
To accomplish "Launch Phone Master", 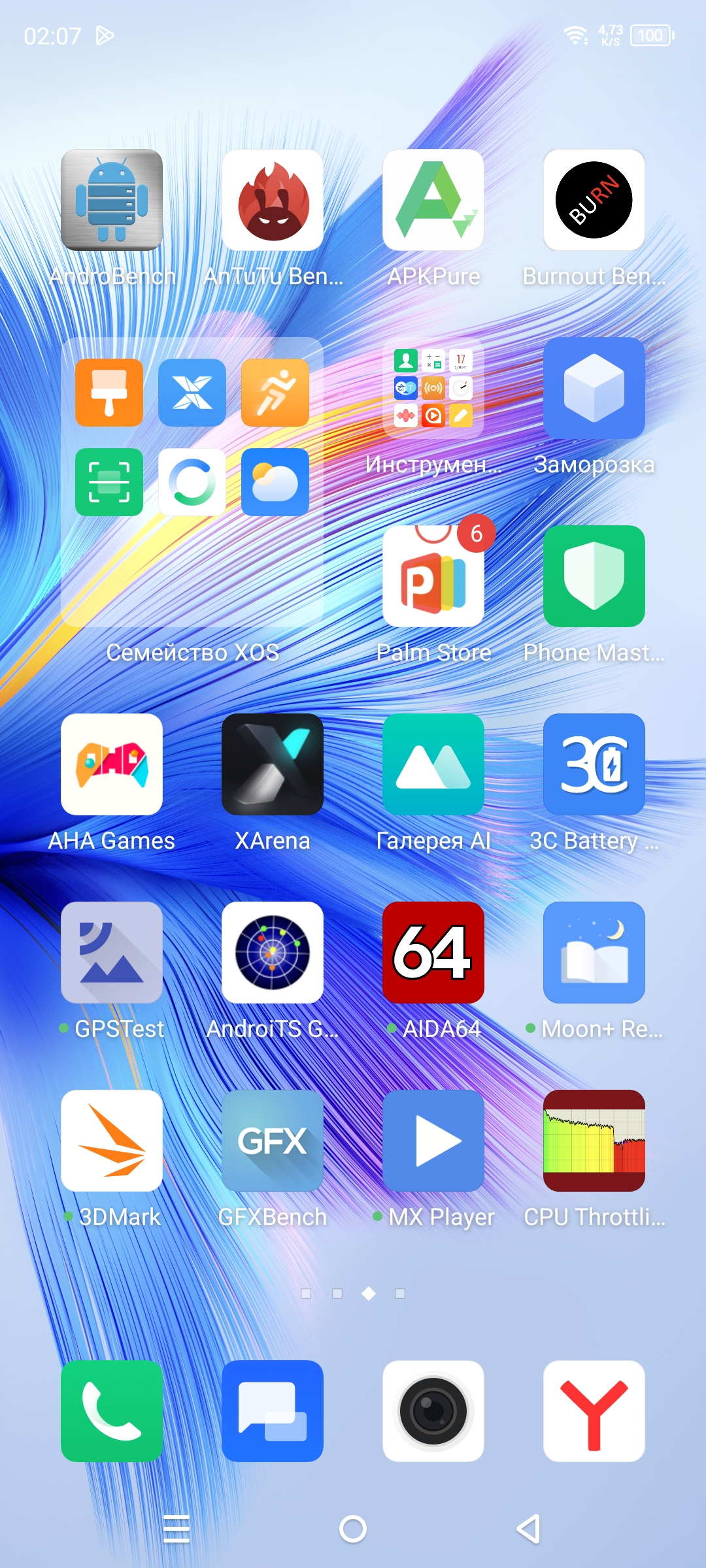I will (x=594, y=576).
